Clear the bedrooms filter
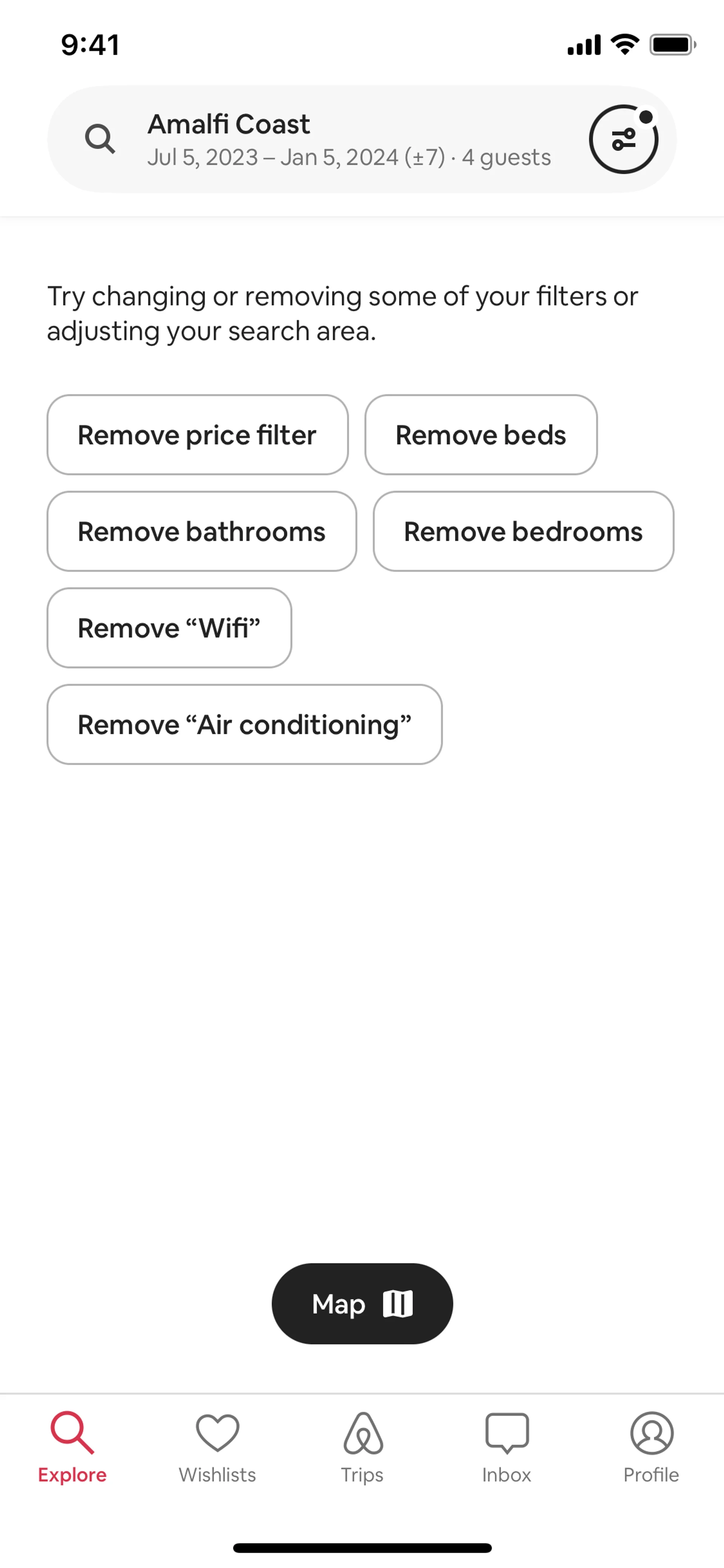Viewport: 724px width, 1568px height. click(x=523, y=531)
